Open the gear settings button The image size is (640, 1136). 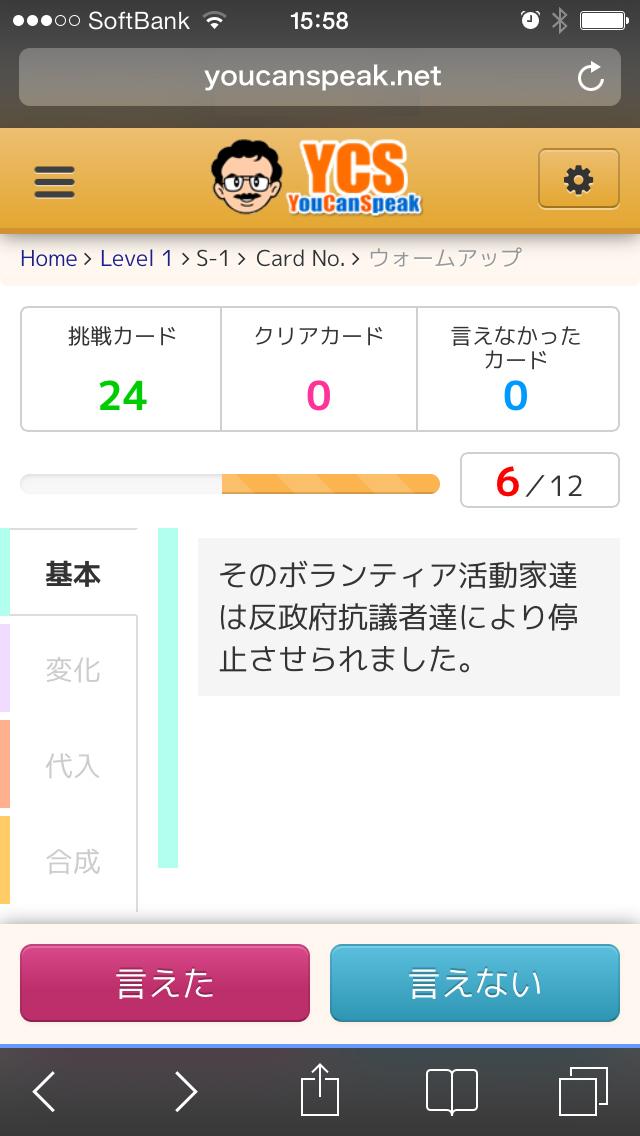[x=578, y=179]
